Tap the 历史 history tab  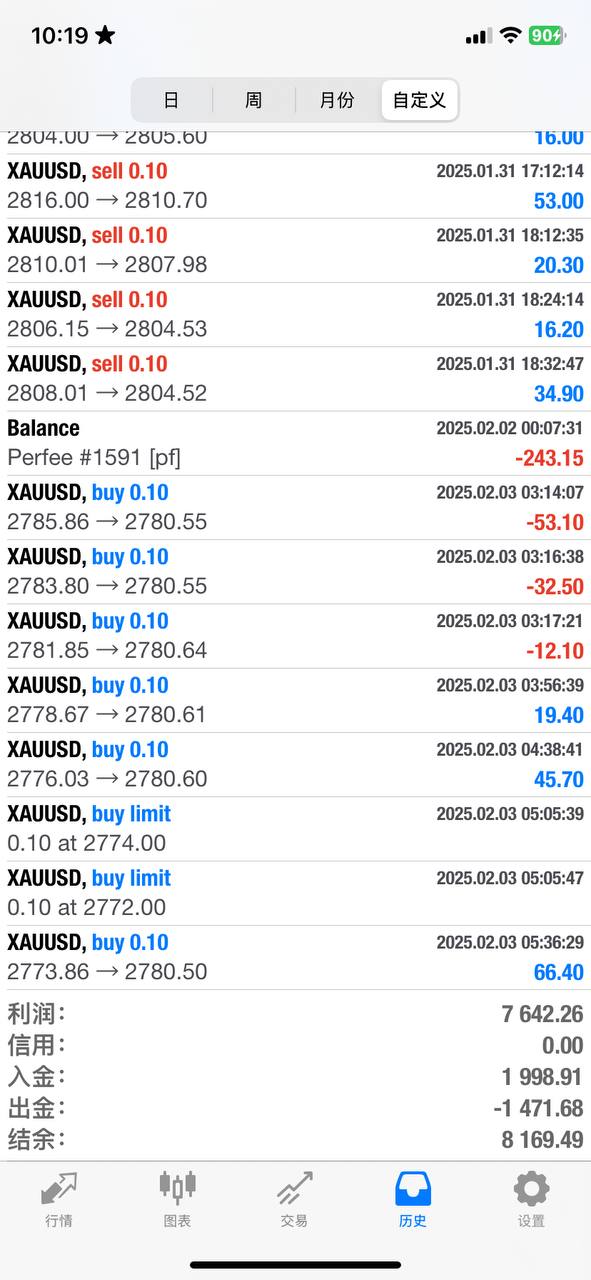413,1199
